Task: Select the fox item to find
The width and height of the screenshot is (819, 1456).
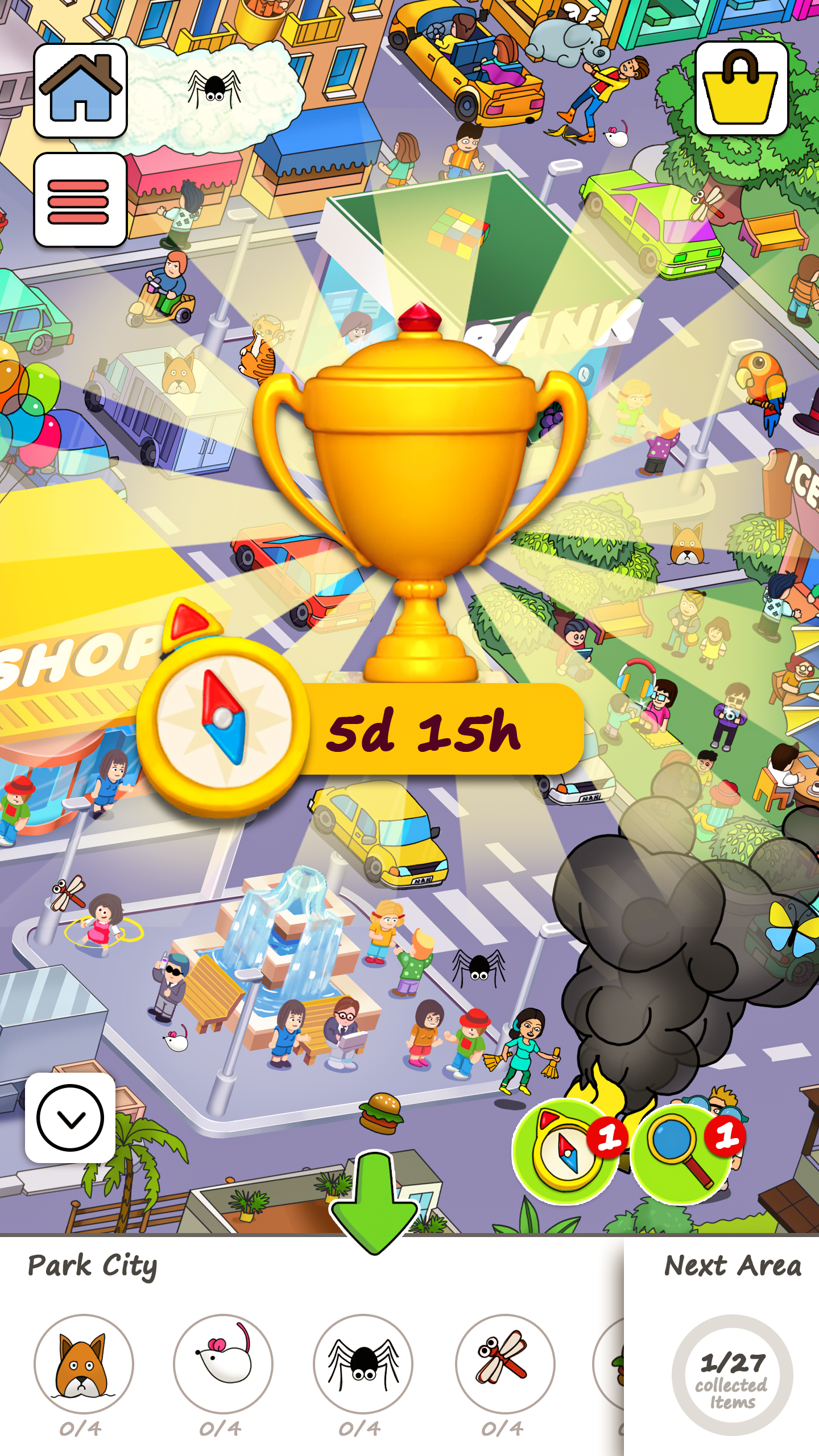Action: 84,1364
